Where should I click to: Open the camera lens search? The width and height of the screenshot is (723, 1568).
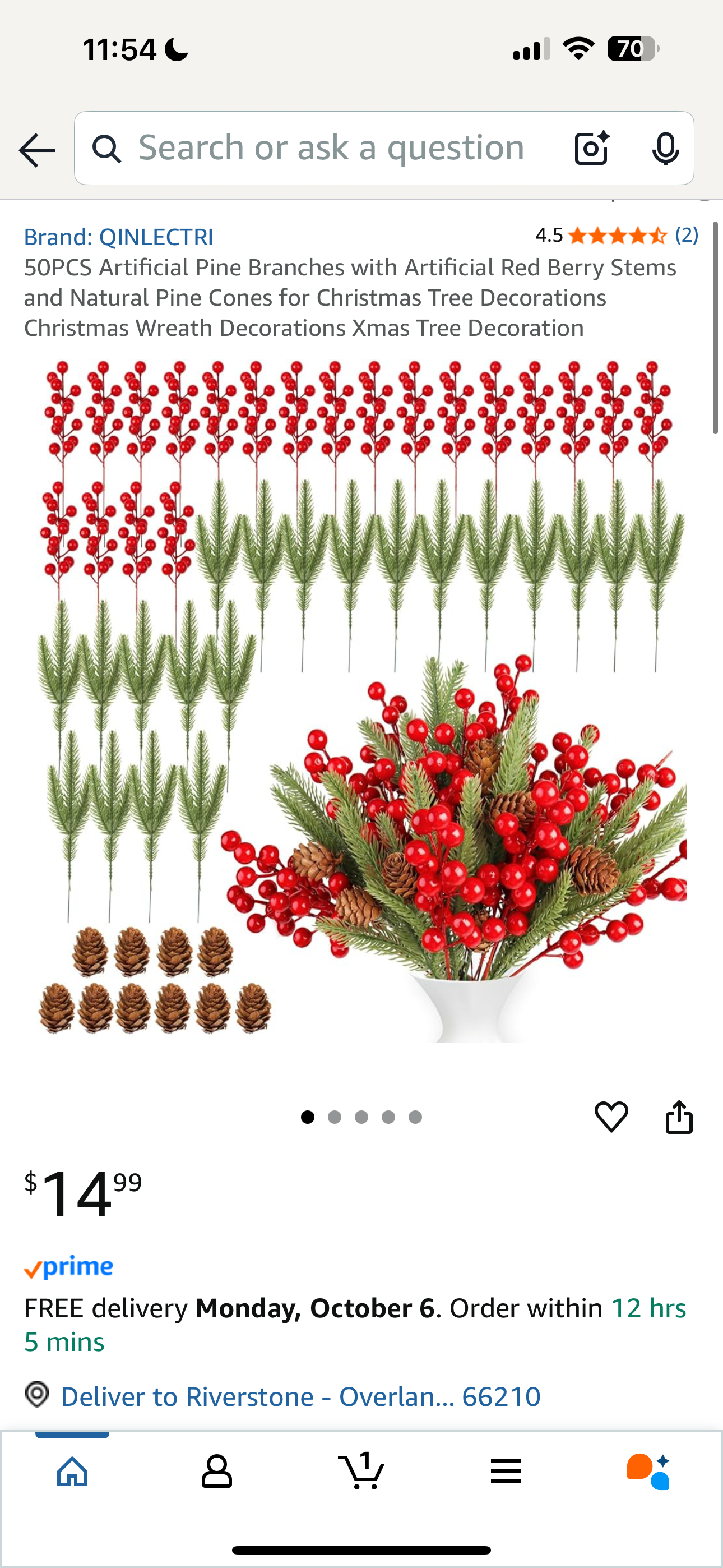tap(591, 148)
